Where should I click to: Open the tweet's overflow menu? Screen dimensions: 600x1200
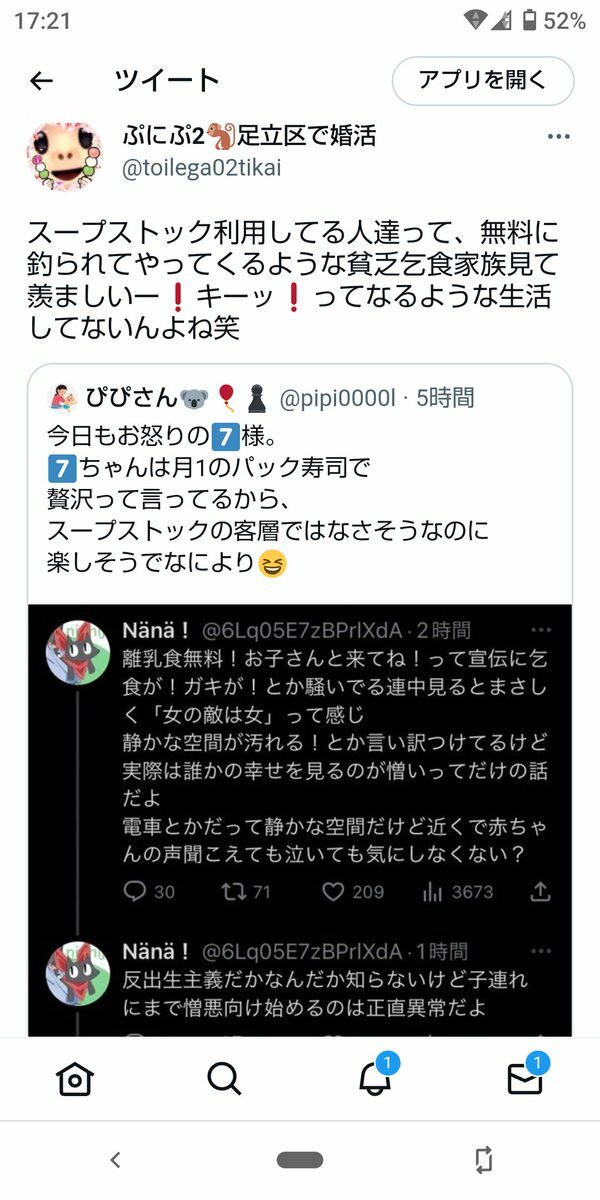click(558, 137)
